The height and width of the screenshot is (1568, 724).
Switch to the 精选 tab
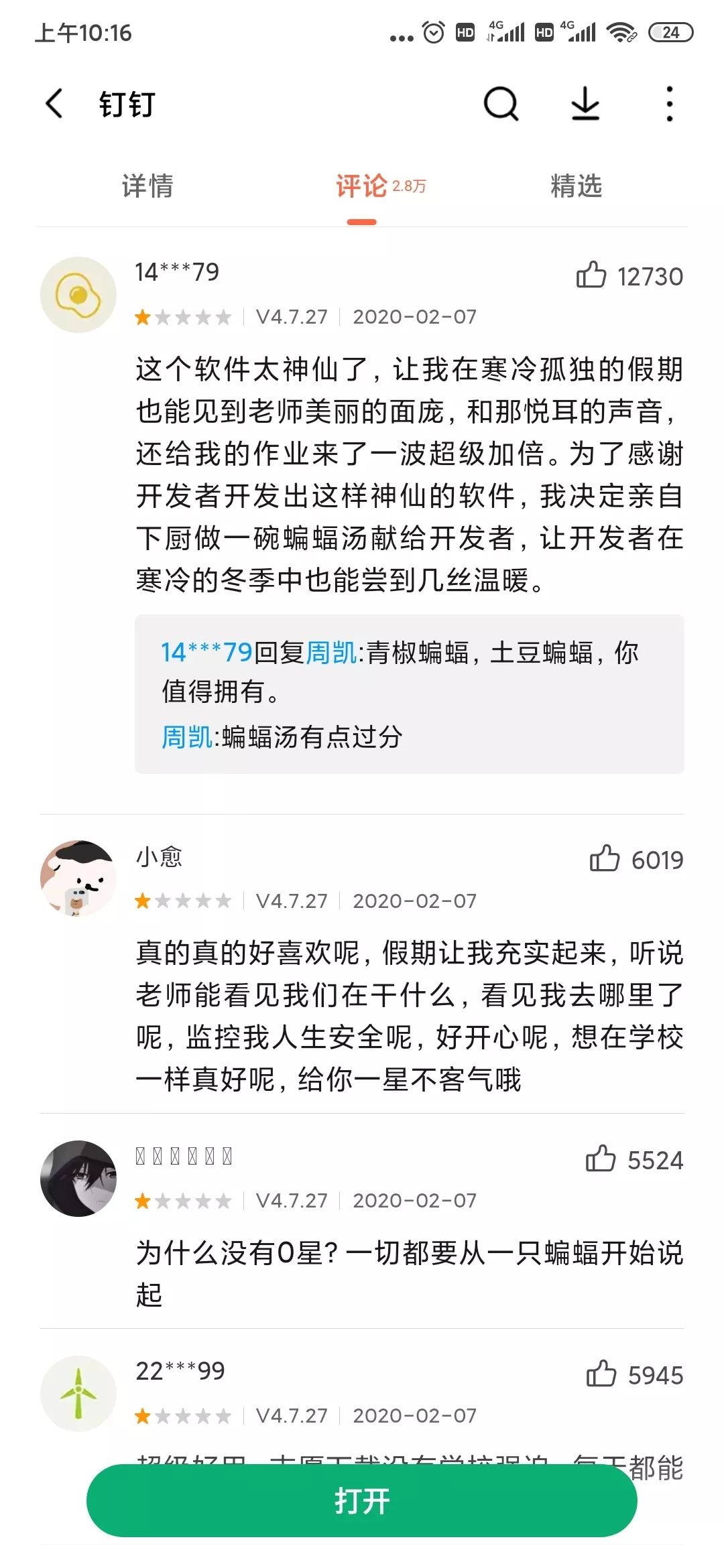pos(576,186)
